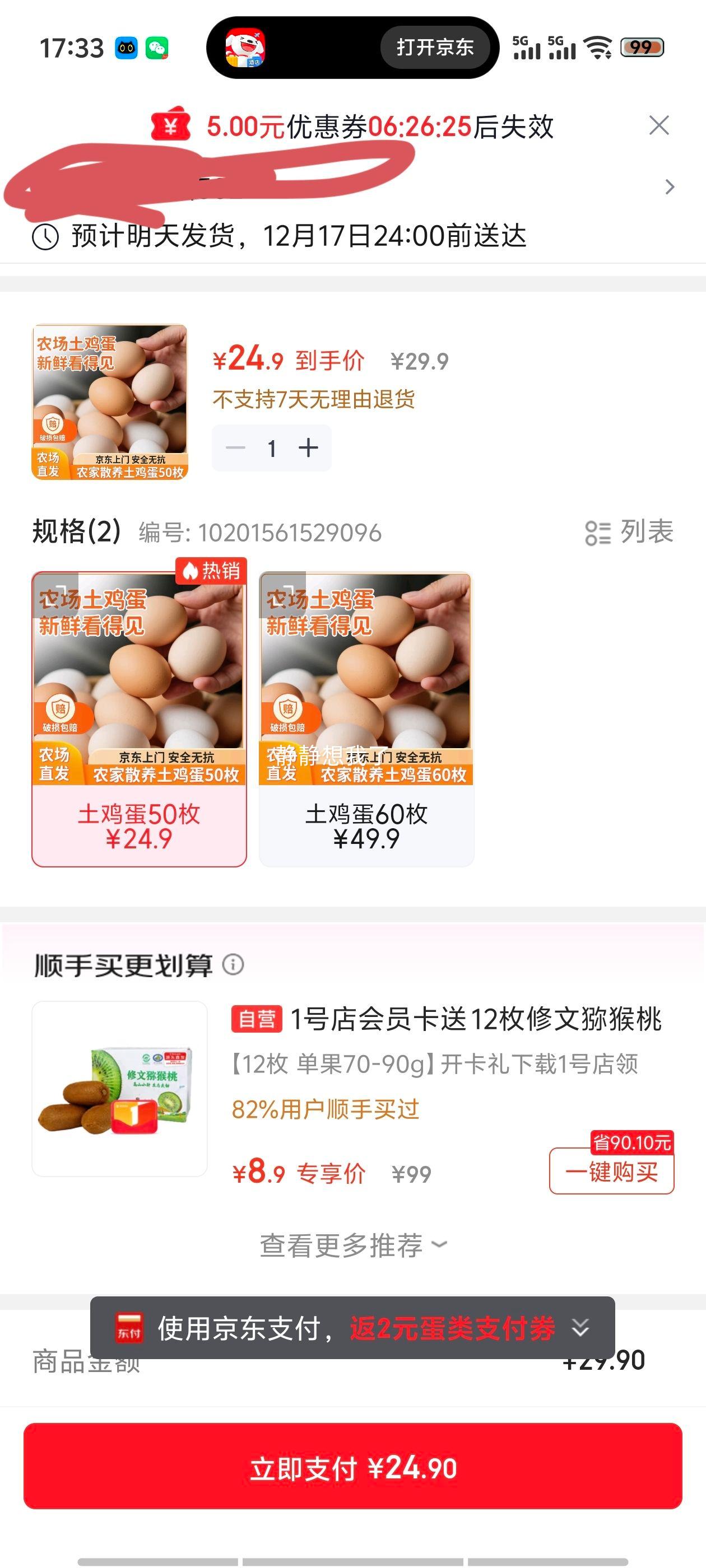Viewport: 706px width, 1568px height.
Task: Select the 土鸡蛋50枚 ¥24.9 option
Action: 139,718
